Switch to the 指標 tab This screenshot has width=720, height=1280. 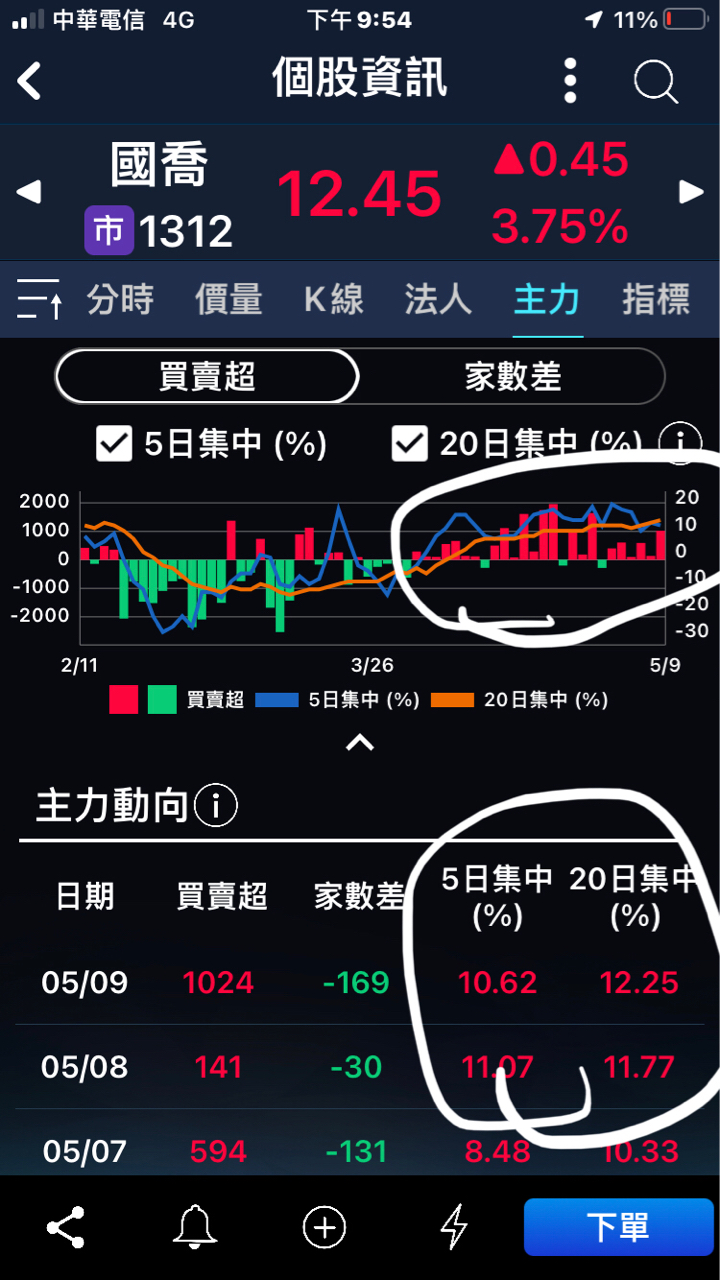655,299
